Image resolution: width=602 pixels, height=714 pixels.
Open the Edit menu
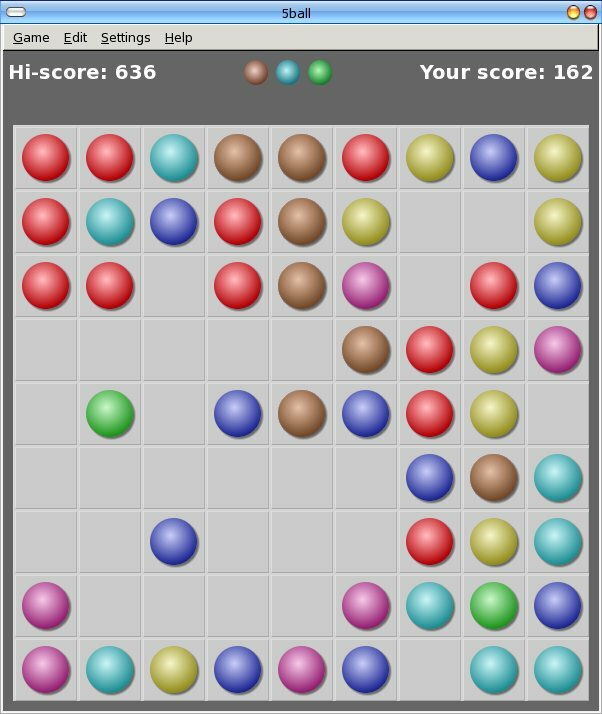tap(75, 38)
